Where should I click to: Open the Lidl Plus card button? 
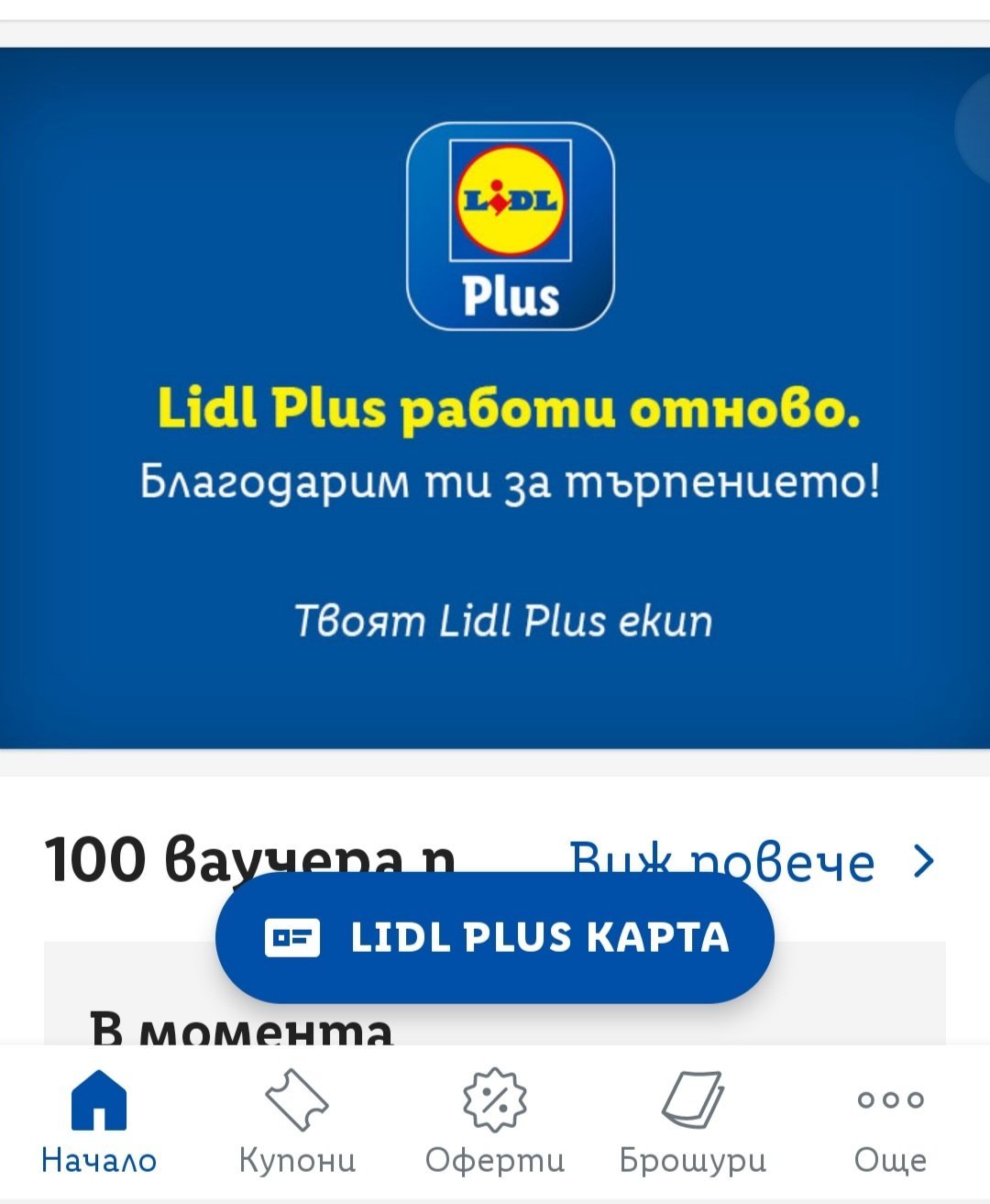pyautogui.click(x=495, y=937)
